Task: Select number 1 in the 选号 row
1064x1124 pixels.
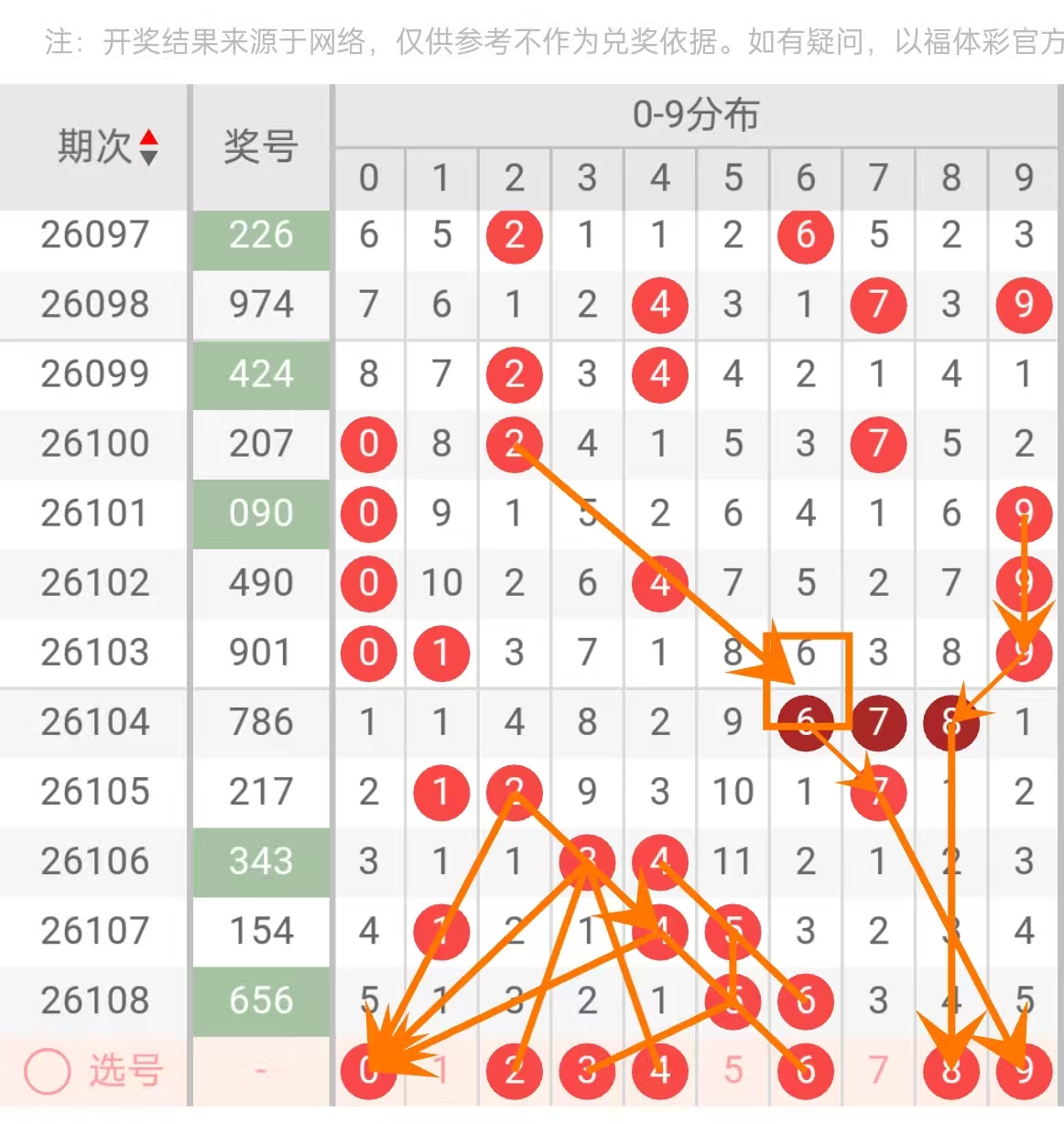Action: [x=441, y=1070]
